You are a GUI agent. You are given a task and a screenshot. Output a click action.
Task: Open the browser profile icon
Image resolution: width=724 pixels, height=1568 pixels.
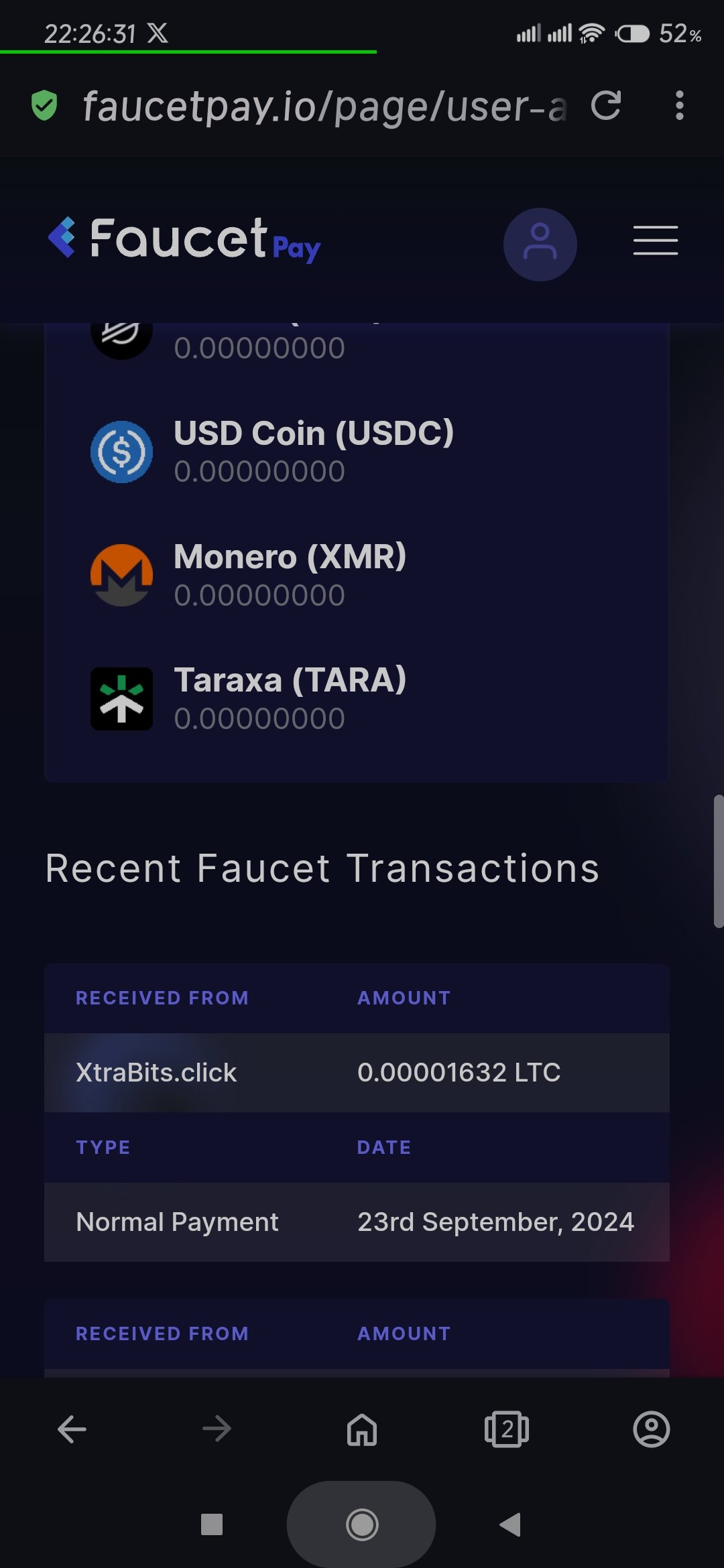pyautogui.click(x=651, y=1429)
